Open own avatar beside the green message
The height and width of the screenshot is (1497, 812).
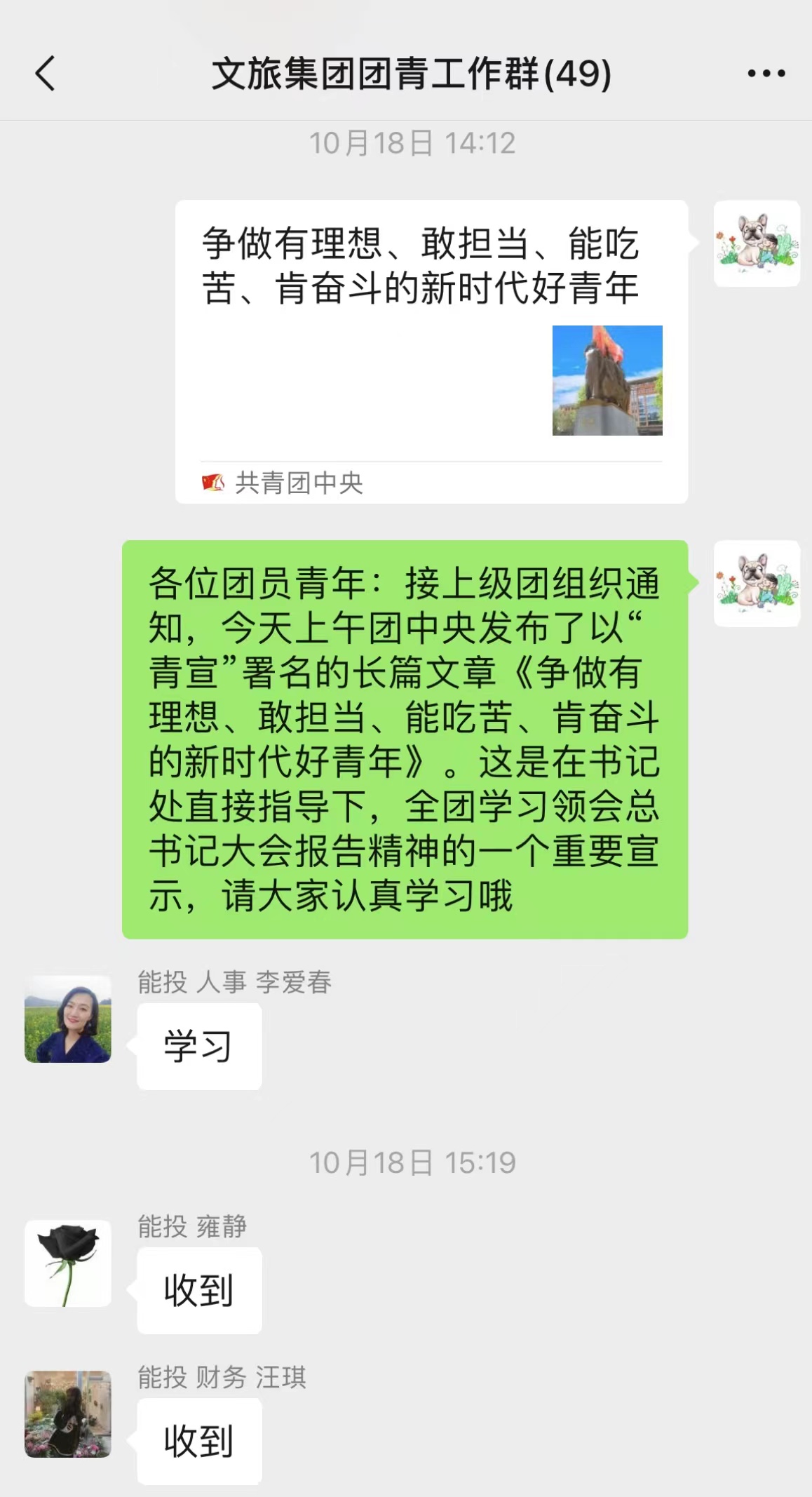click(x=757, y=584)
